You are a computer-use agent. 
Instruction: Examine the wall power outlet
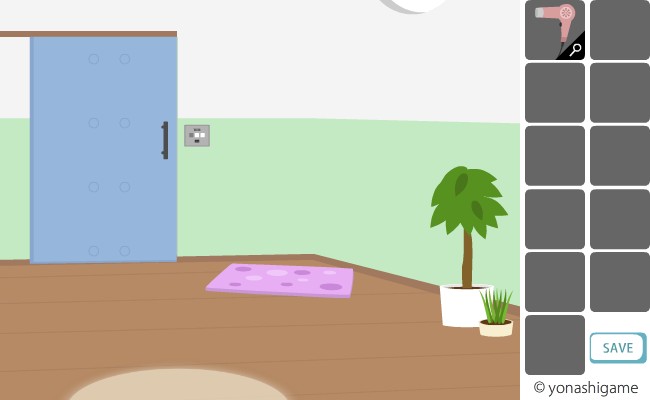(x=197, y=136)
